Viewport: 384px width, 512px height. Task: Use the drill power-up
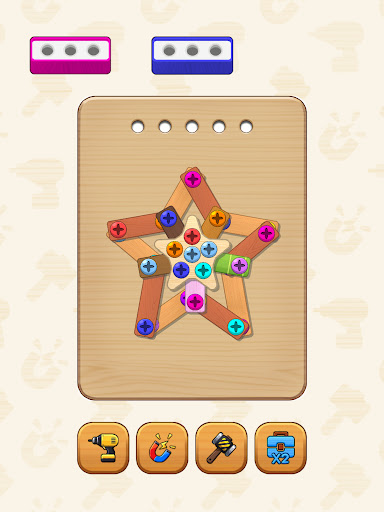[103, 448]
